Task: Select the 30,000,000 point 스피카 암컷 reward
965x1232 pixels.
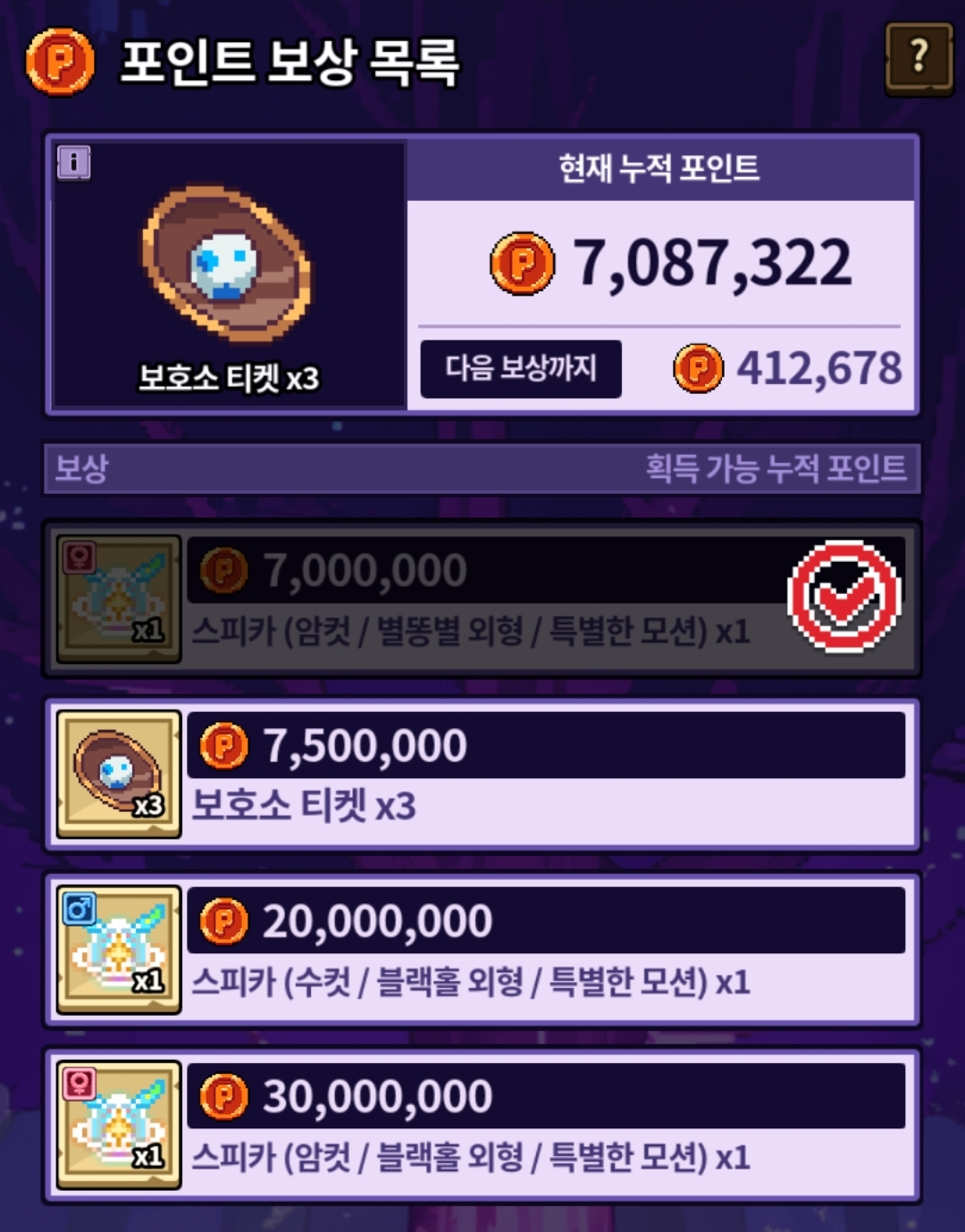Action: [482, 1125]
